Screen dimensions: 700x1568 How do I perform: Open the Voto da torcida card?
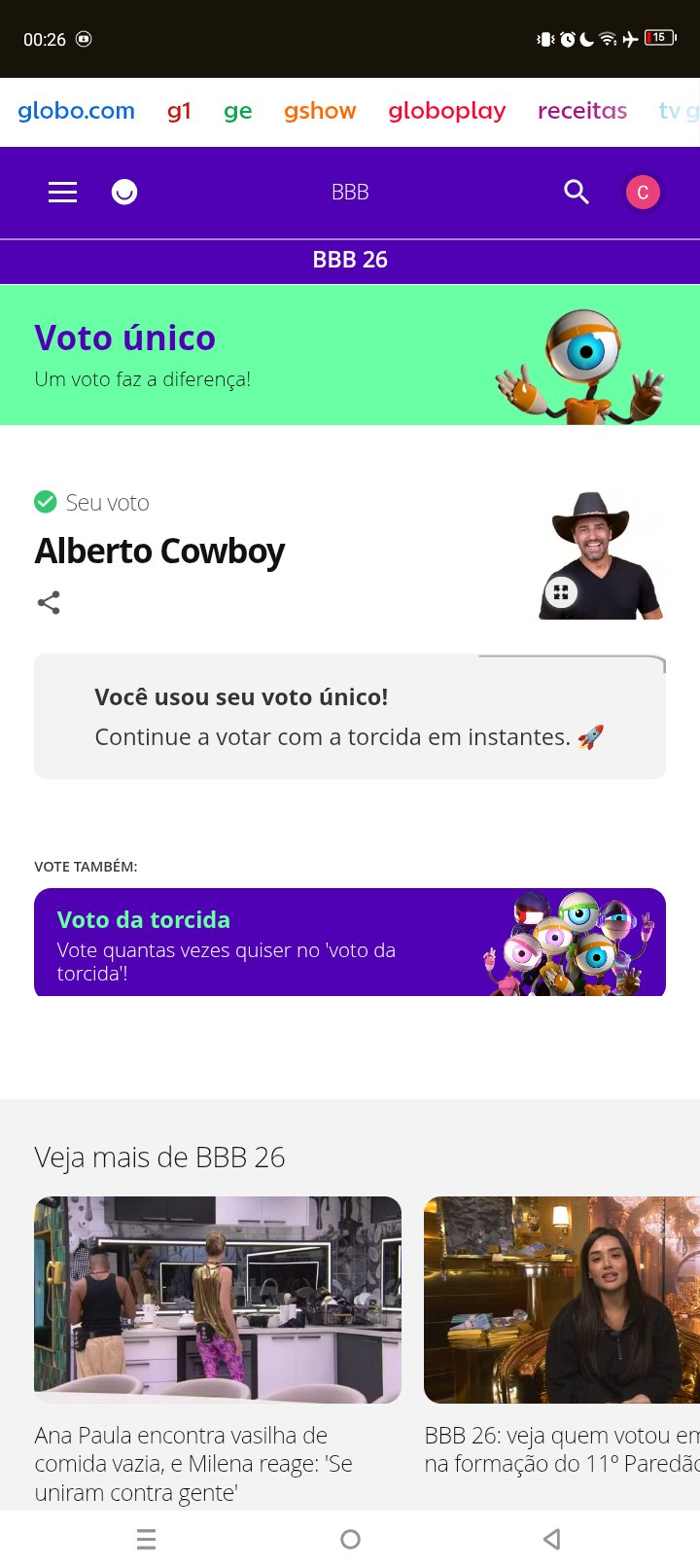[350, 942]
